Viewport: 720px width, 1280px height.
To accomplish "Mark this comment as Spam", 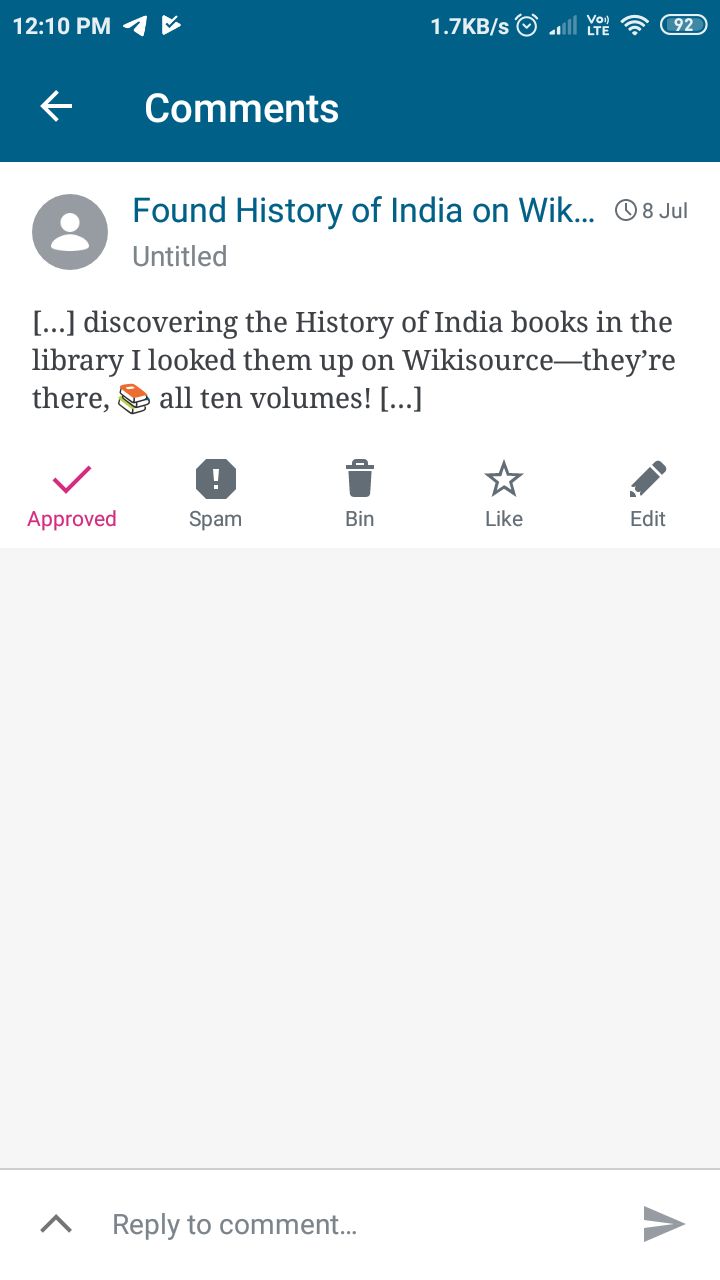I will click(215, 495).
